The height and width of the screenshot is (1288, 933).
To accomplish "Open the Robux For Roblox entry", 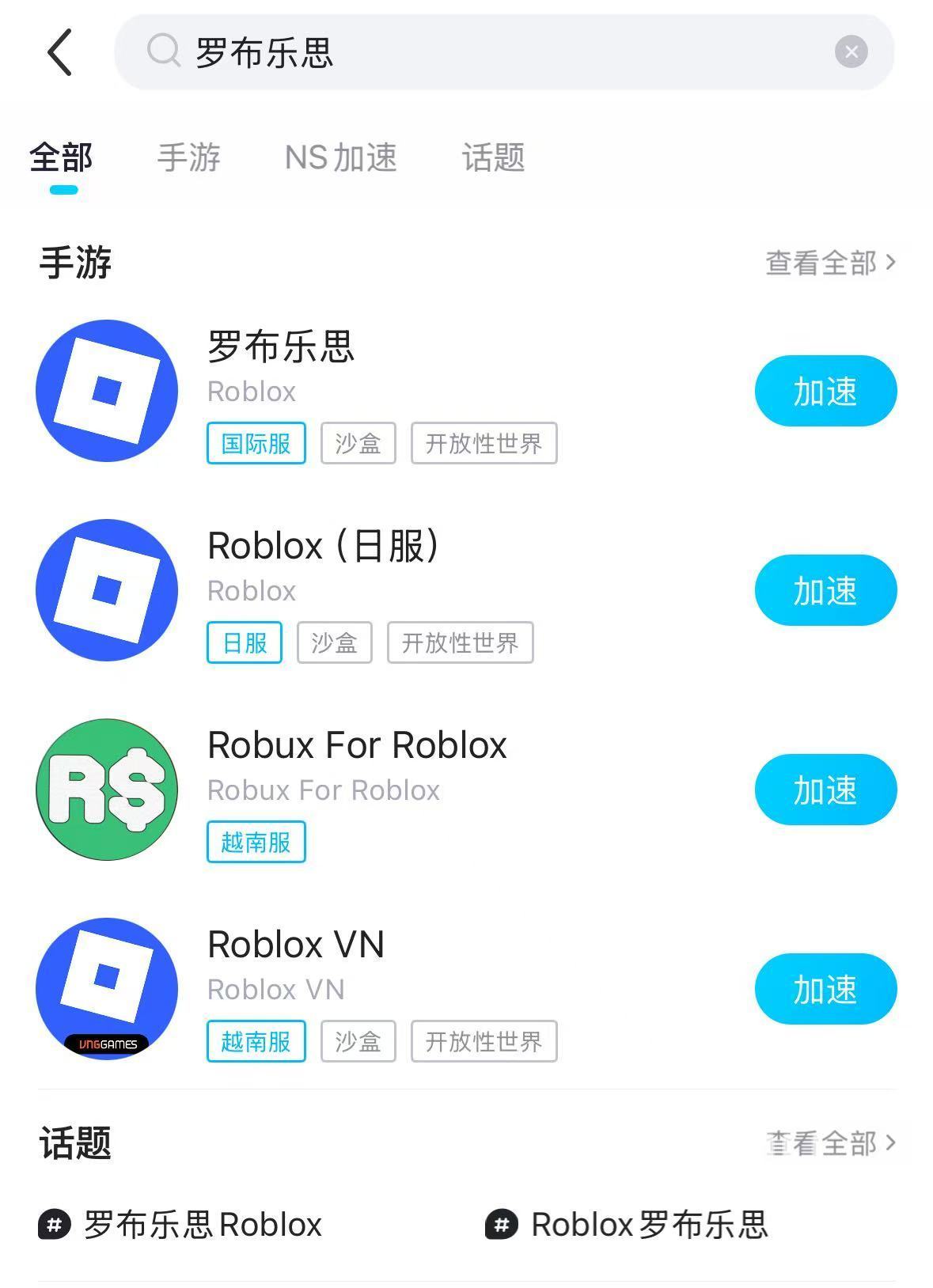I will click(356, 745).
